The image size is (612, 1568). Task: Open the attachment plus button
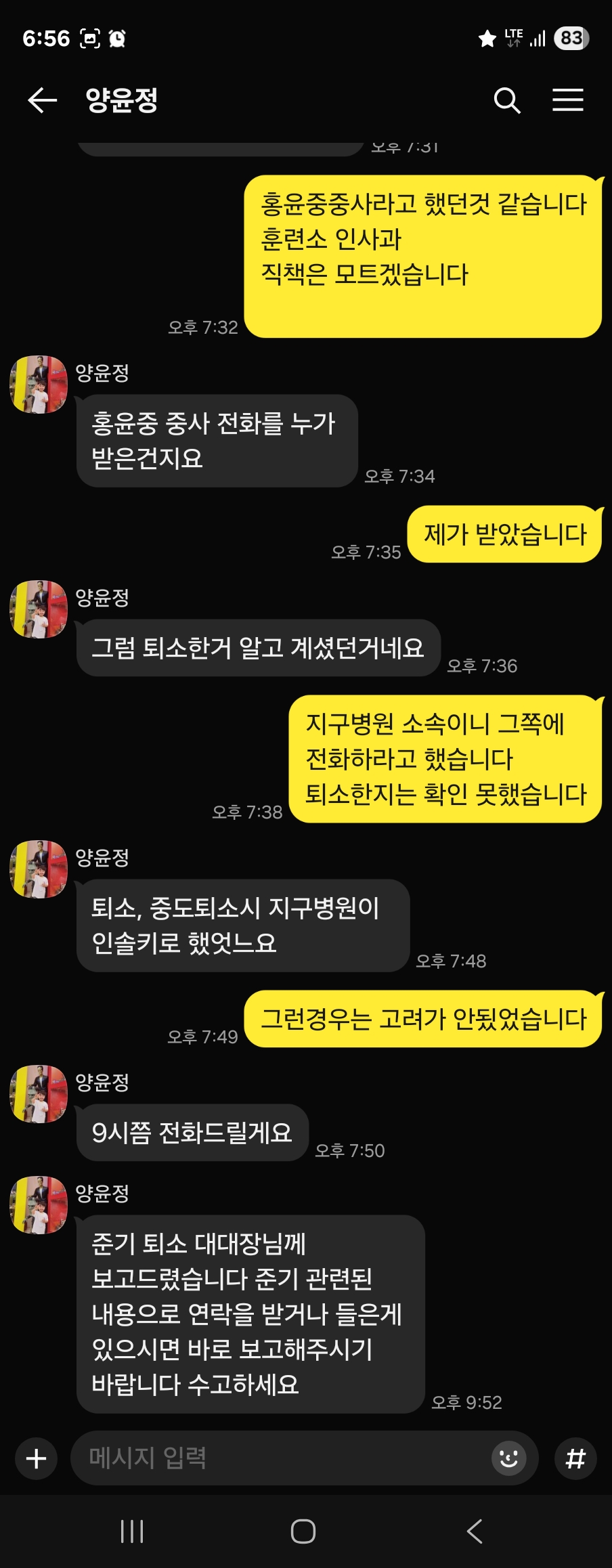click(37, 1458)
